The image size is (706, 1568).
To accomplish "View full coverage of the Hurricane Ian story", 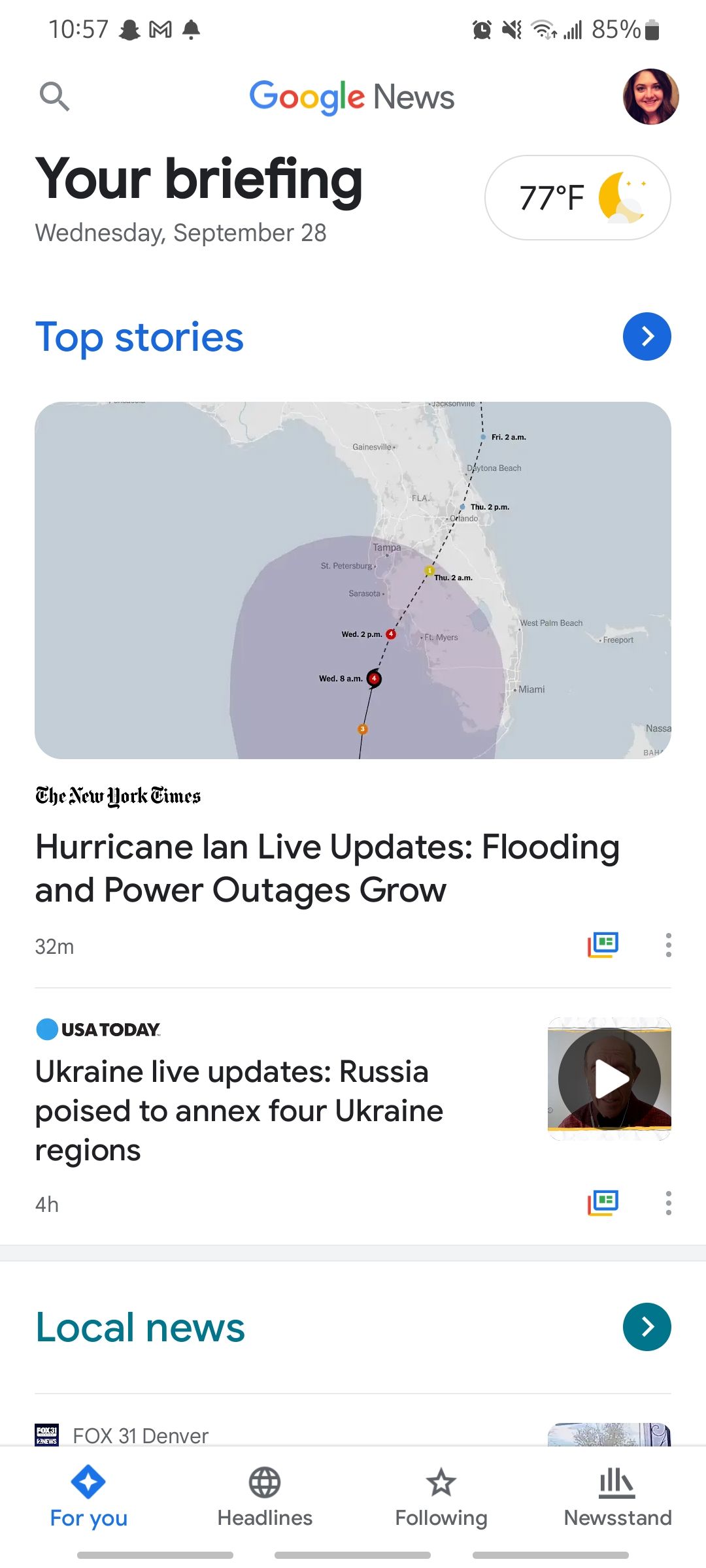I will tap(603, 945).
